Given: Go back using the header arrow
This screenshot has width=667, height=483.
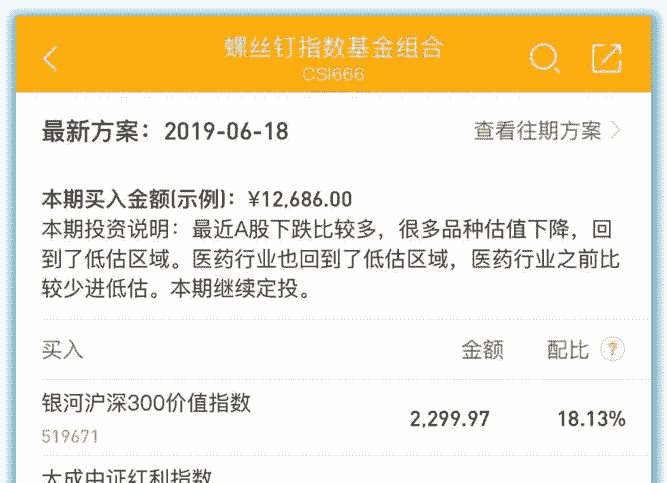Looking at the screenshot, I should pos(51,59).
